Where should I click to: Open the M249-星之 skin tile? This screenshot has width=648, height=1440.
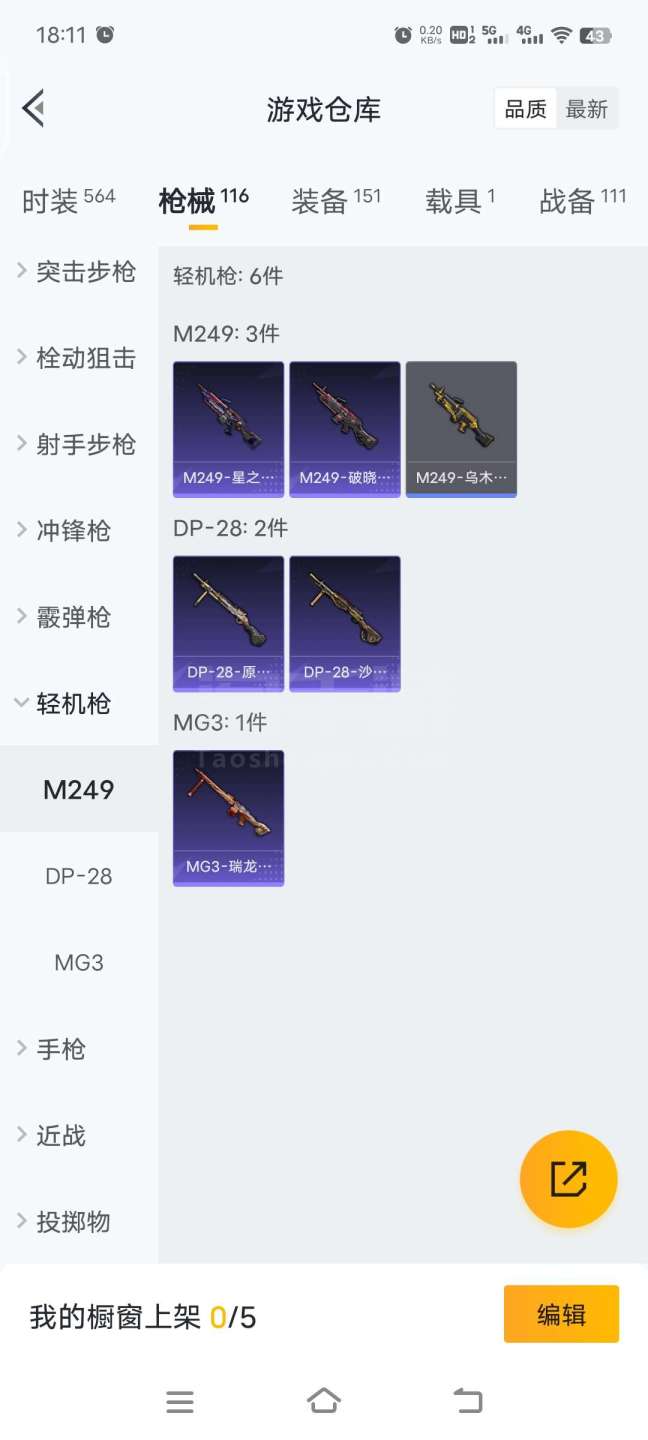(228, 429)
